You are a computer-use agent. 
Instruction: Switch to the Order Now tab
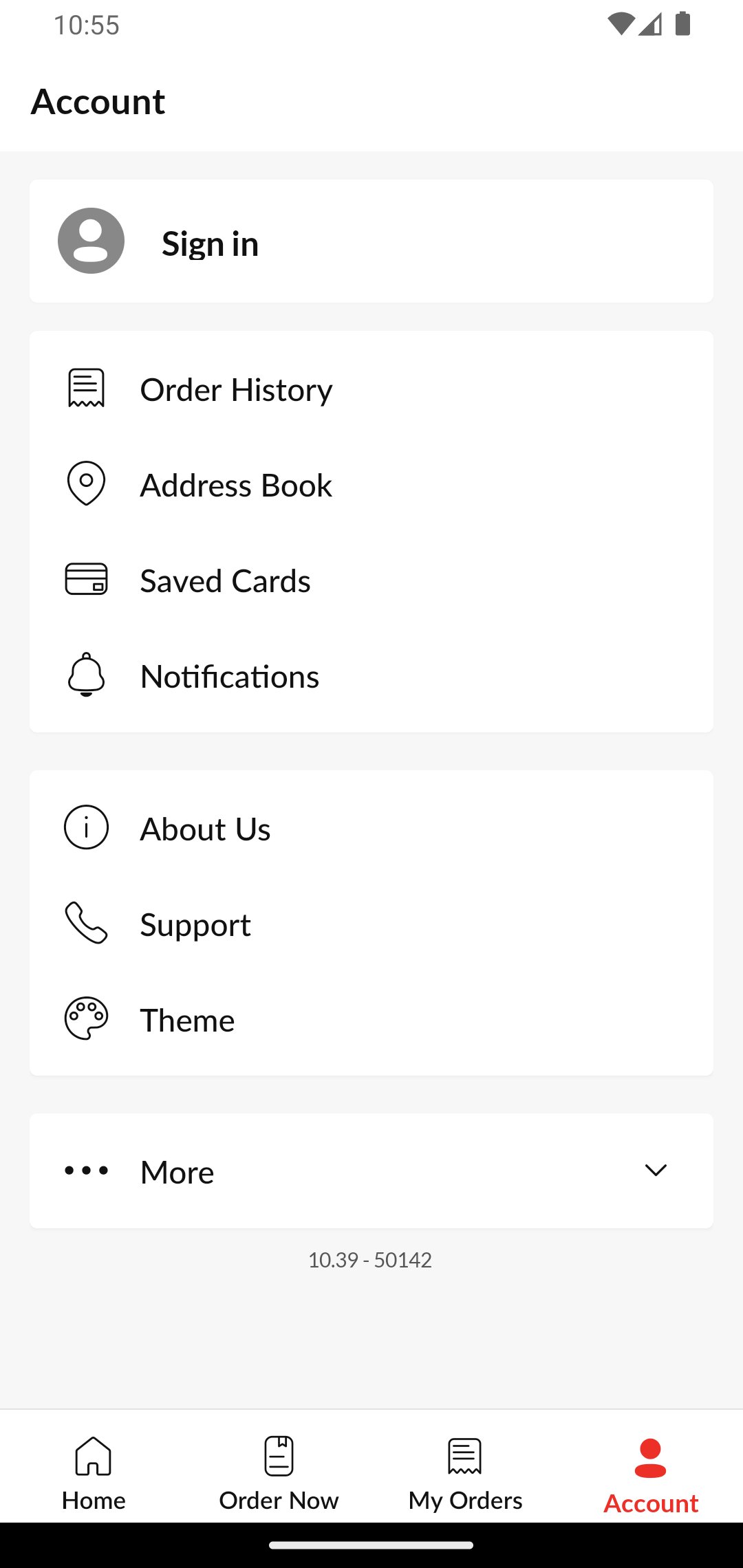tap(279, 1473)
